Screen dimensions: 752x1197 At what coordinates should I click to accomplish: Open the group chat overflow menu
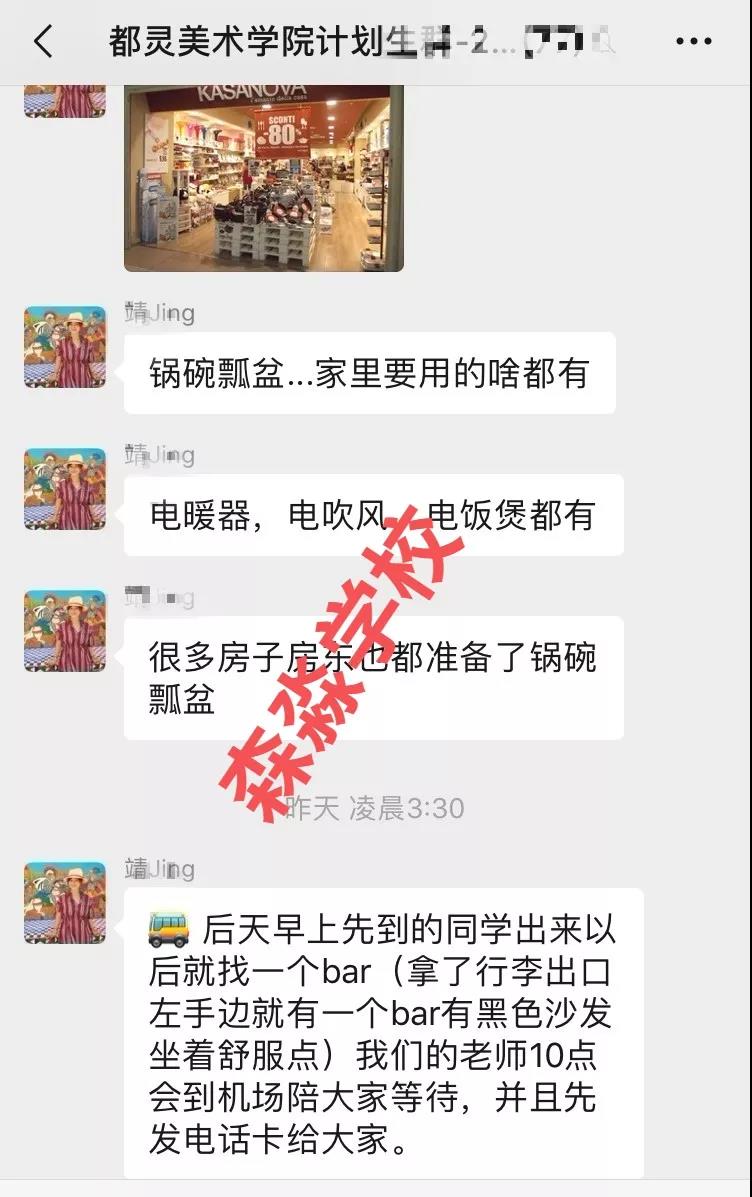(x=693, y=42)
